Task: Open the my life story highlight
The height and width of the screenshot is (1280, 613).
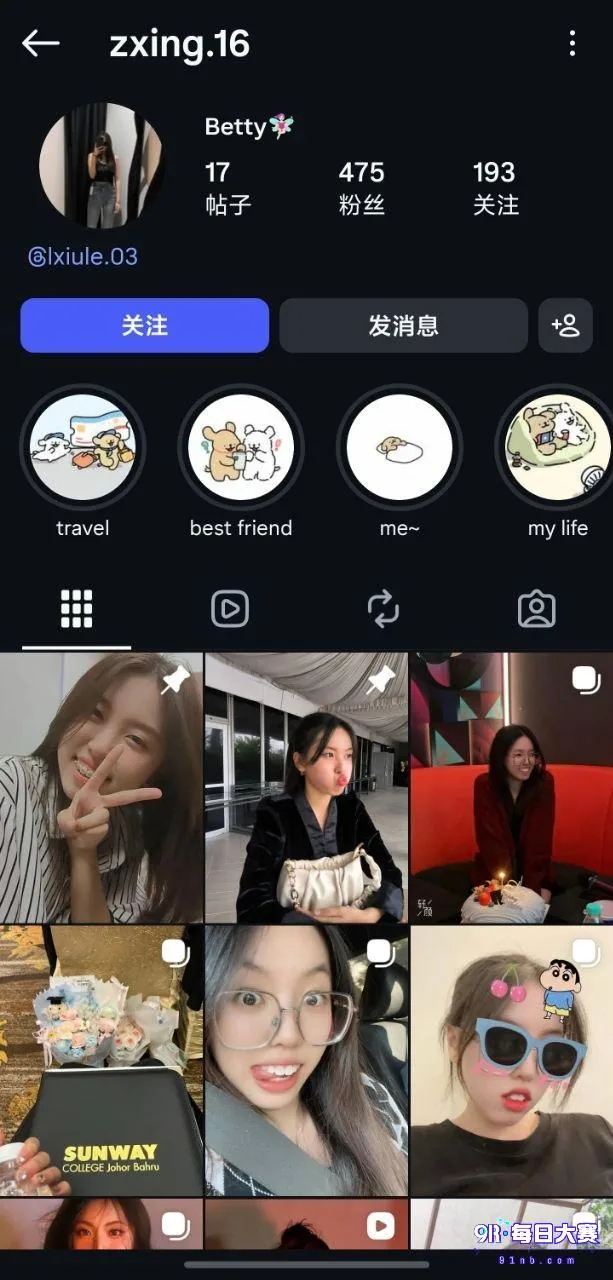Action: click(557, 447)
